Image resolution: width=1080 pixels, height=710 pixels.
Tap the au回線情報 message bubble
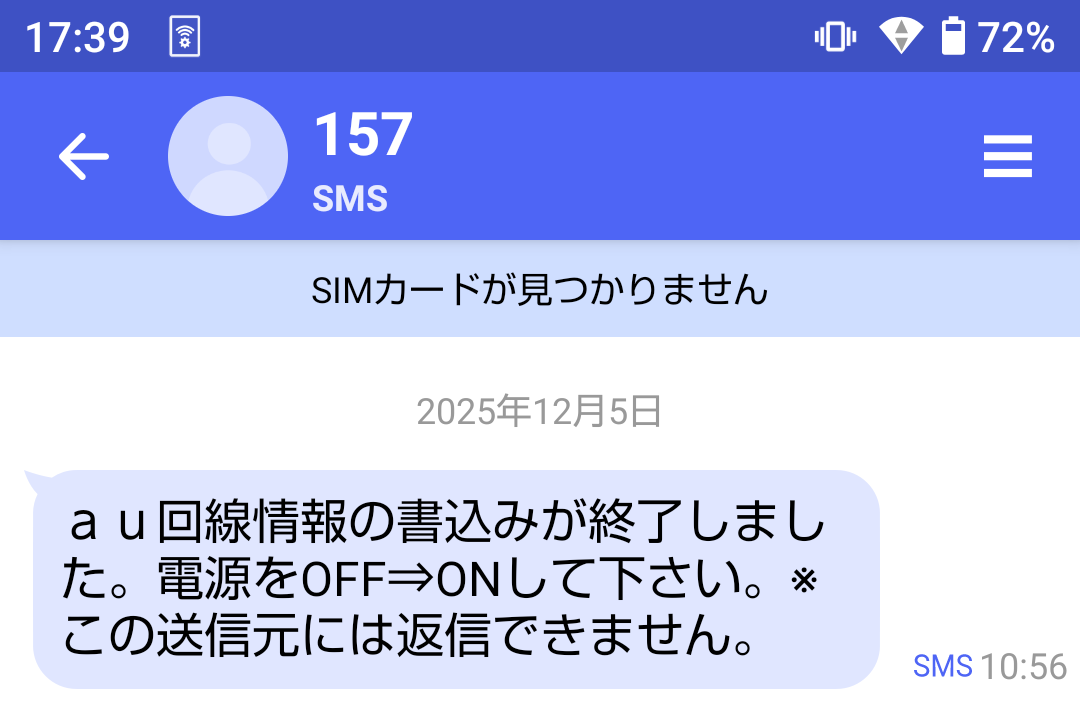(x=456, y=580)
